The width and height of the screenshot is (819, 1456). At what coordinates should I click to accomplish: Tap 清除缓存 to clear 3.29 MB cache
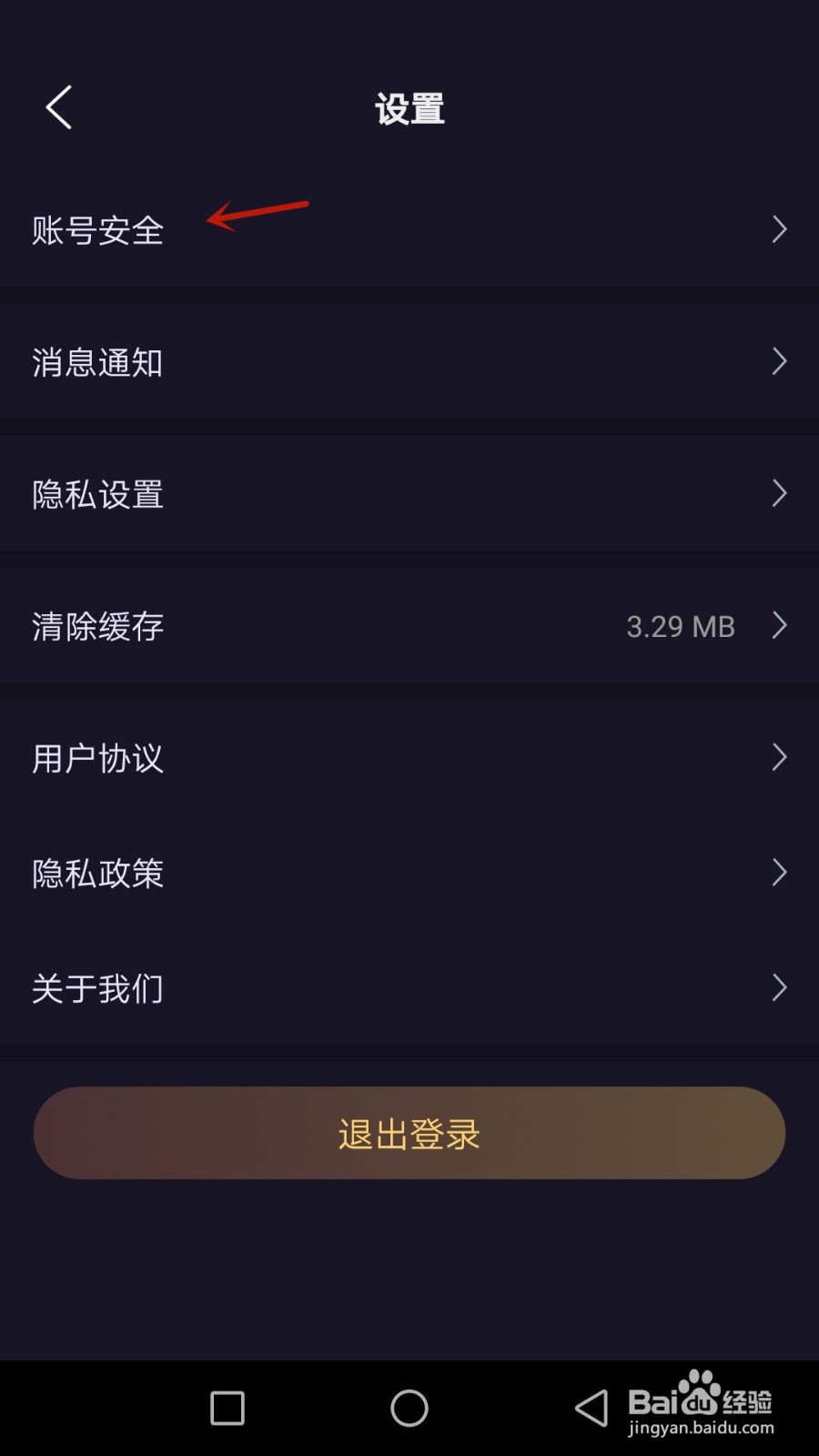tap(409, 625)
